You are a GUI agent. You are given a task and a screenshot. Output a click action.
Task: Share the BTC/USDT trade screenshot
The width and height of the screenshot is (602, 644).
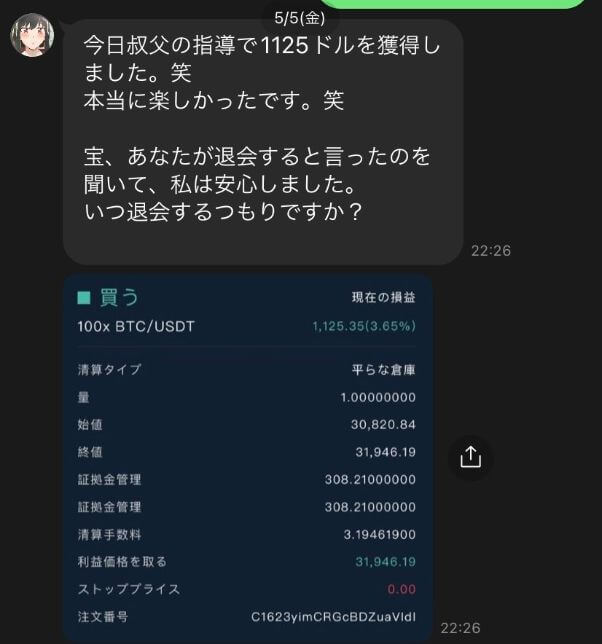pos(471,457)
